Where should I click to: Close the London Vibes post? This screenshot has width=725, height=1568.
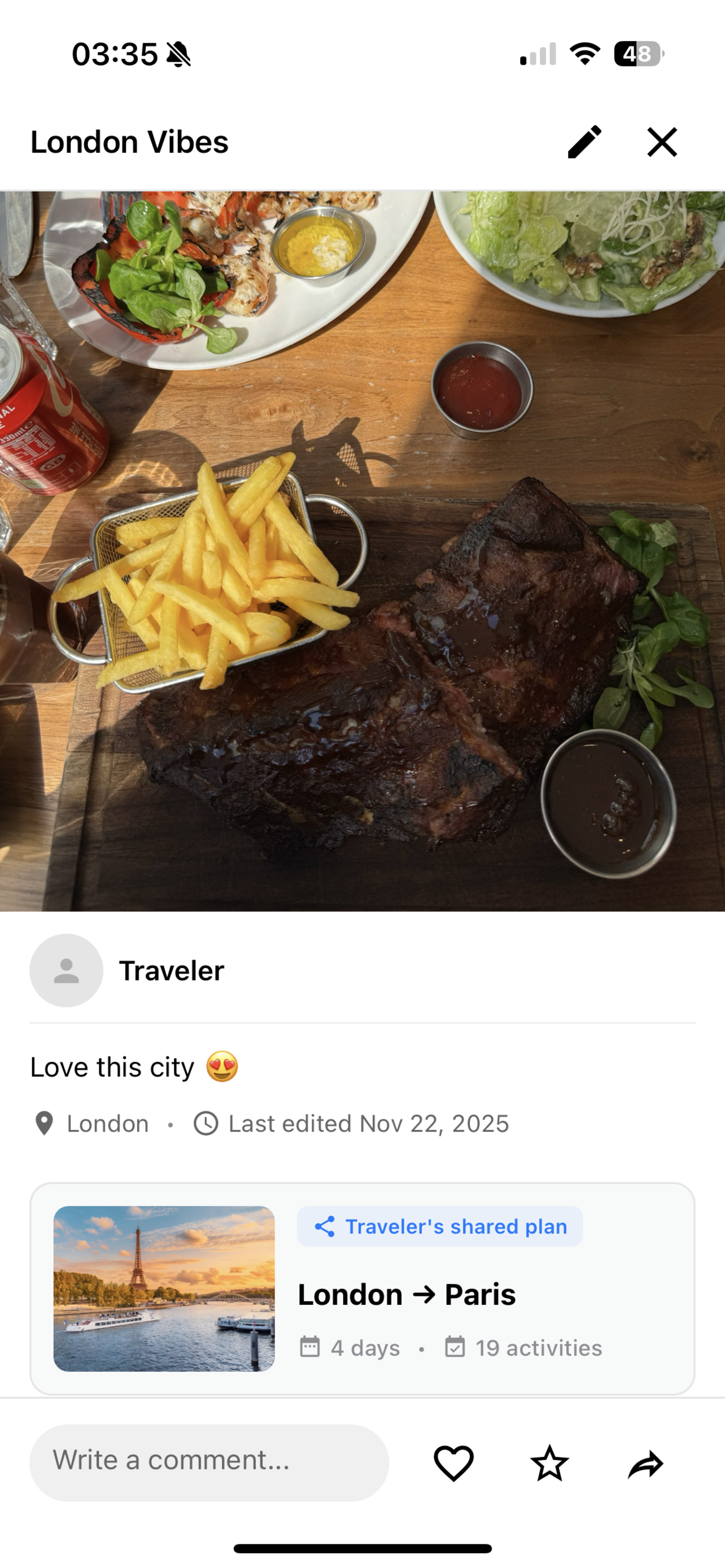[662, 142]
